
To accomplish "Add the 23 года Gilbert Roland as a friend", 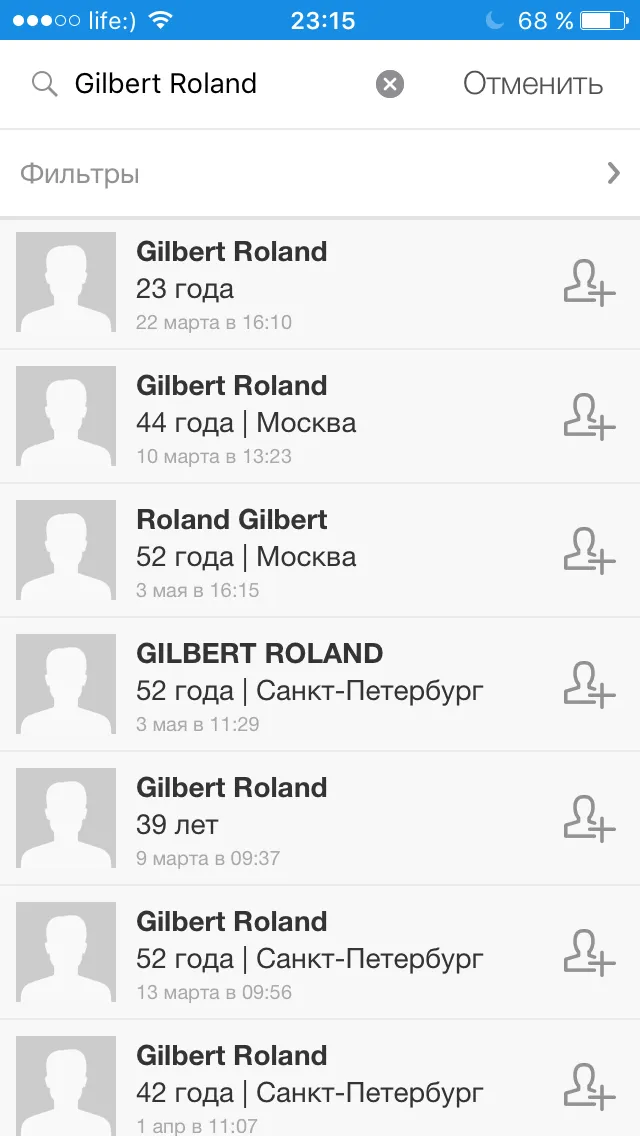I will [589, 283].
